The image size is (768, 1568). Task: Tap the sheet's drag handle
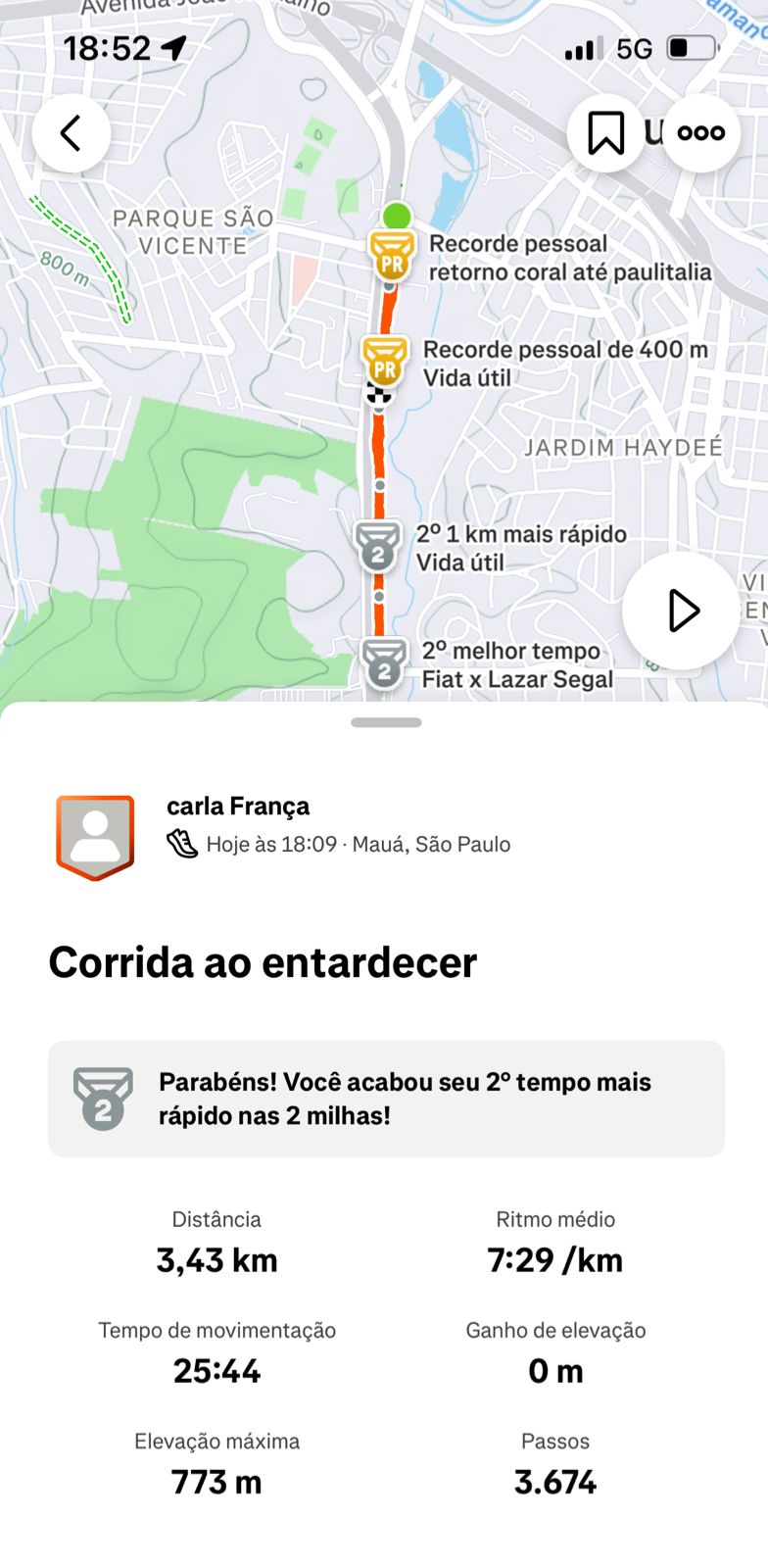pos(386,722)
